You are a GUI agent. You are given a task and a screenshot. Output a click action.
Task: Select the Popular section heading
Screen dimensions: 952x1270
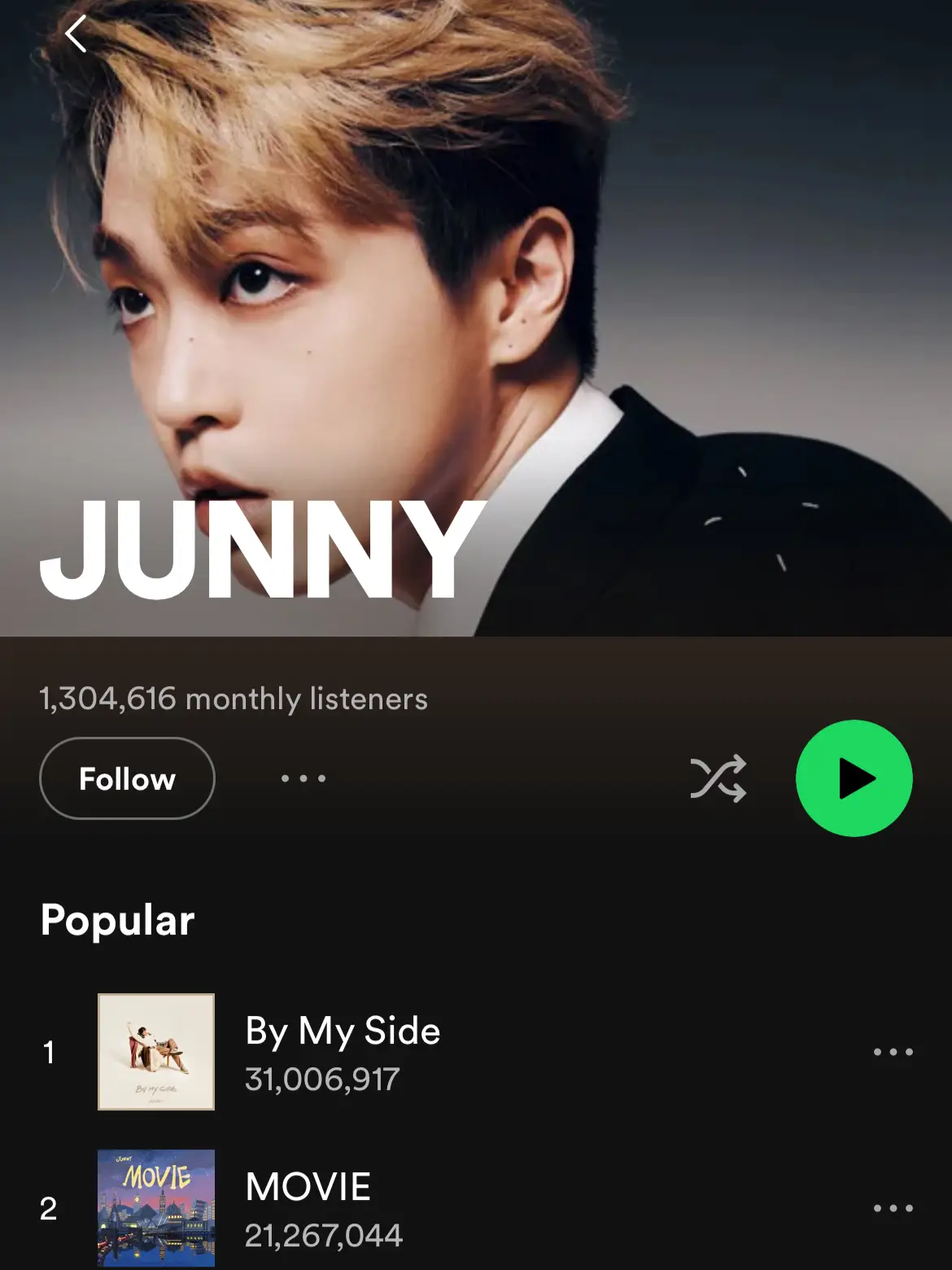click(x=116, y=920)
